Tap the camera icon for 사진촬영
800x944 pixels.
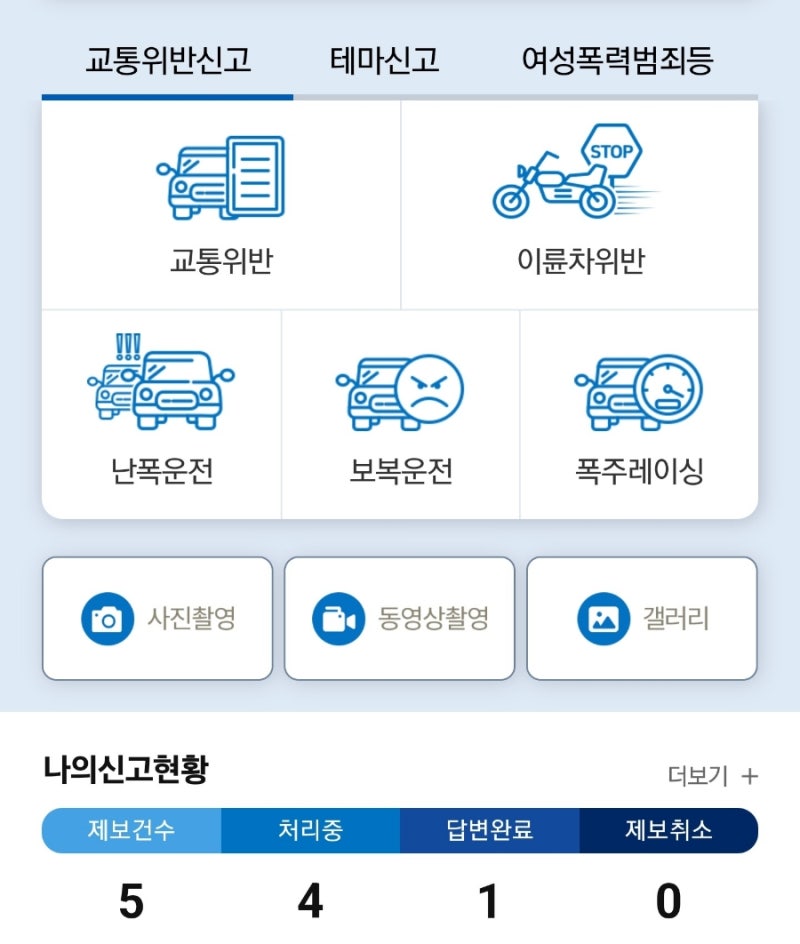[x=105, y=616]
